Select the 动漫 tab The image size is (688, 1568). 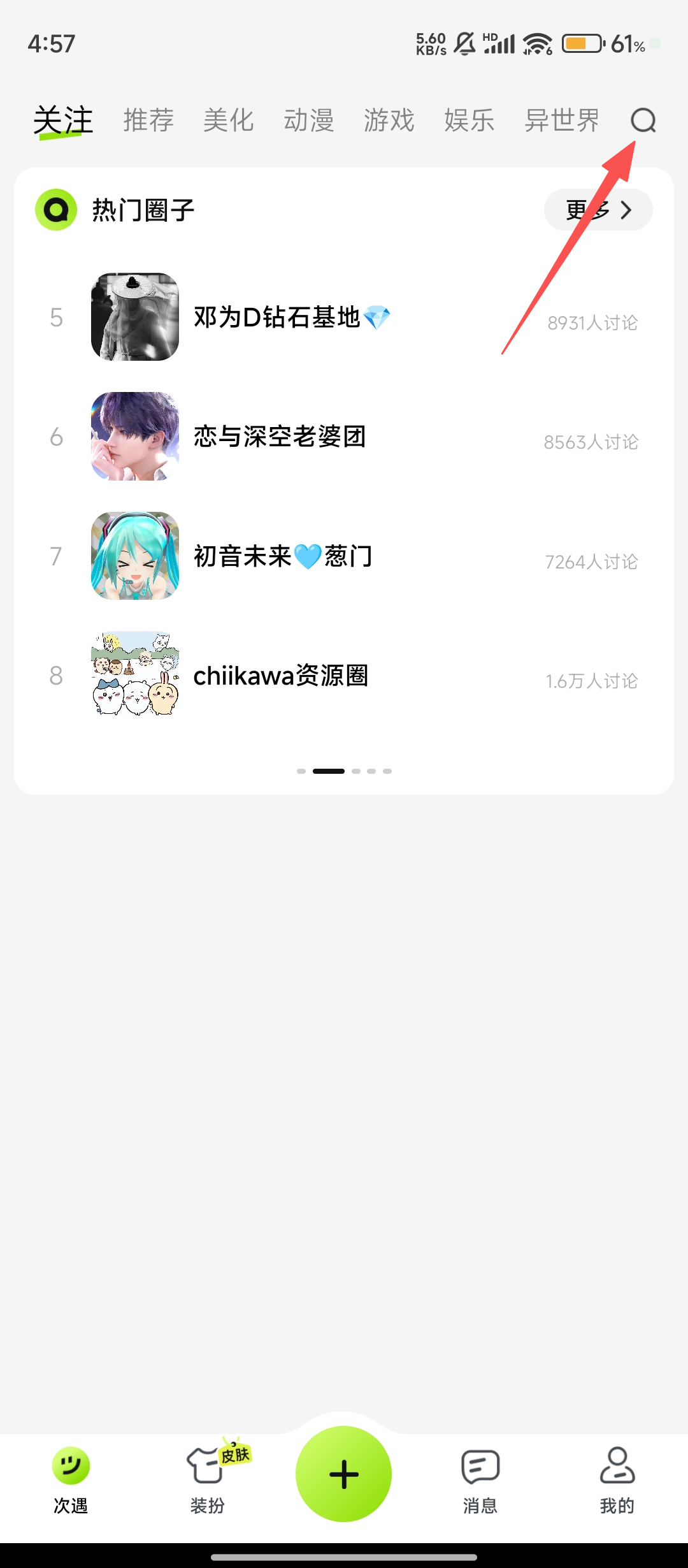pos(309,120)
